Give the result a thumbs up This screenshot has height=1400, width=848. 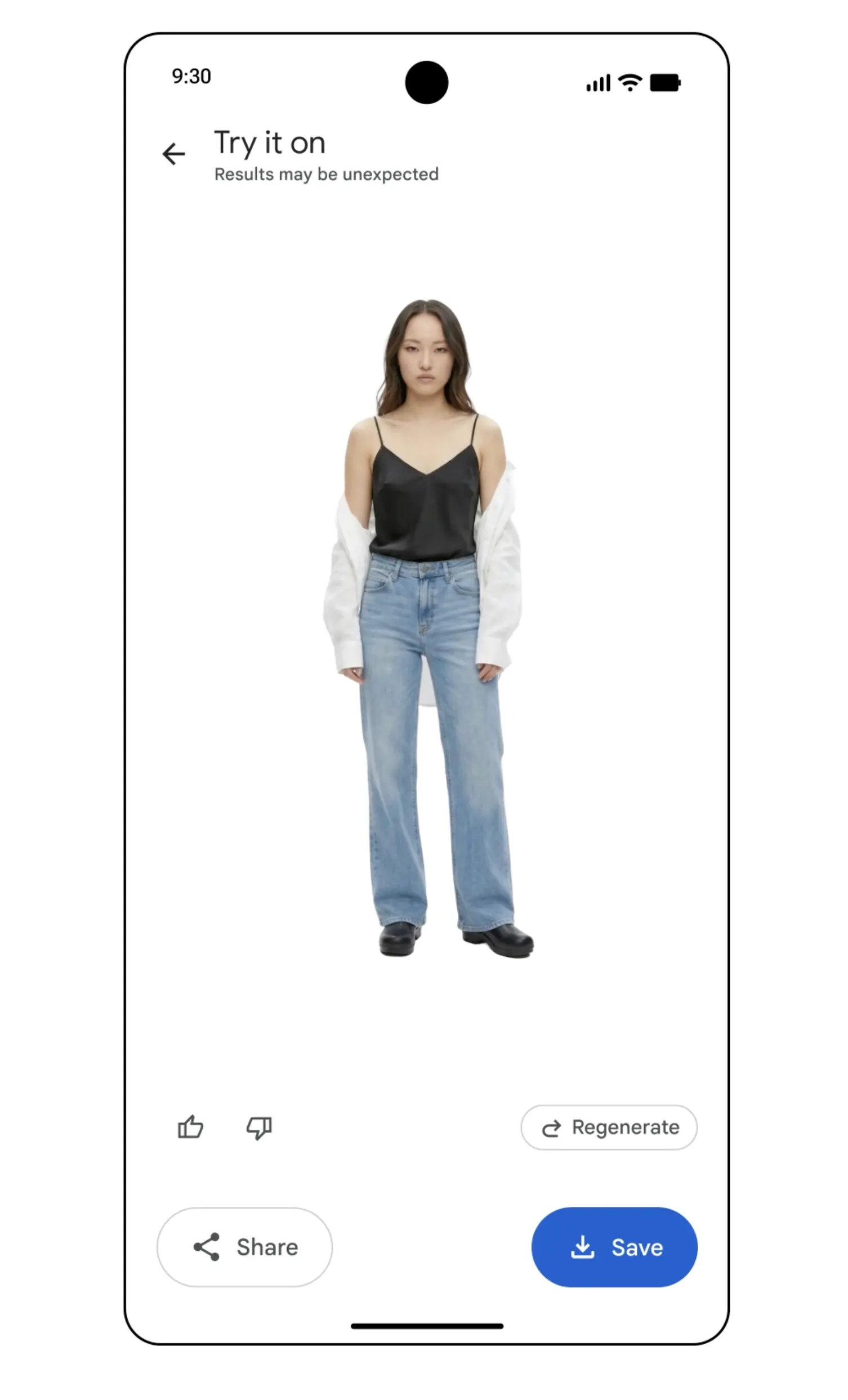(x=190, y=1127)
